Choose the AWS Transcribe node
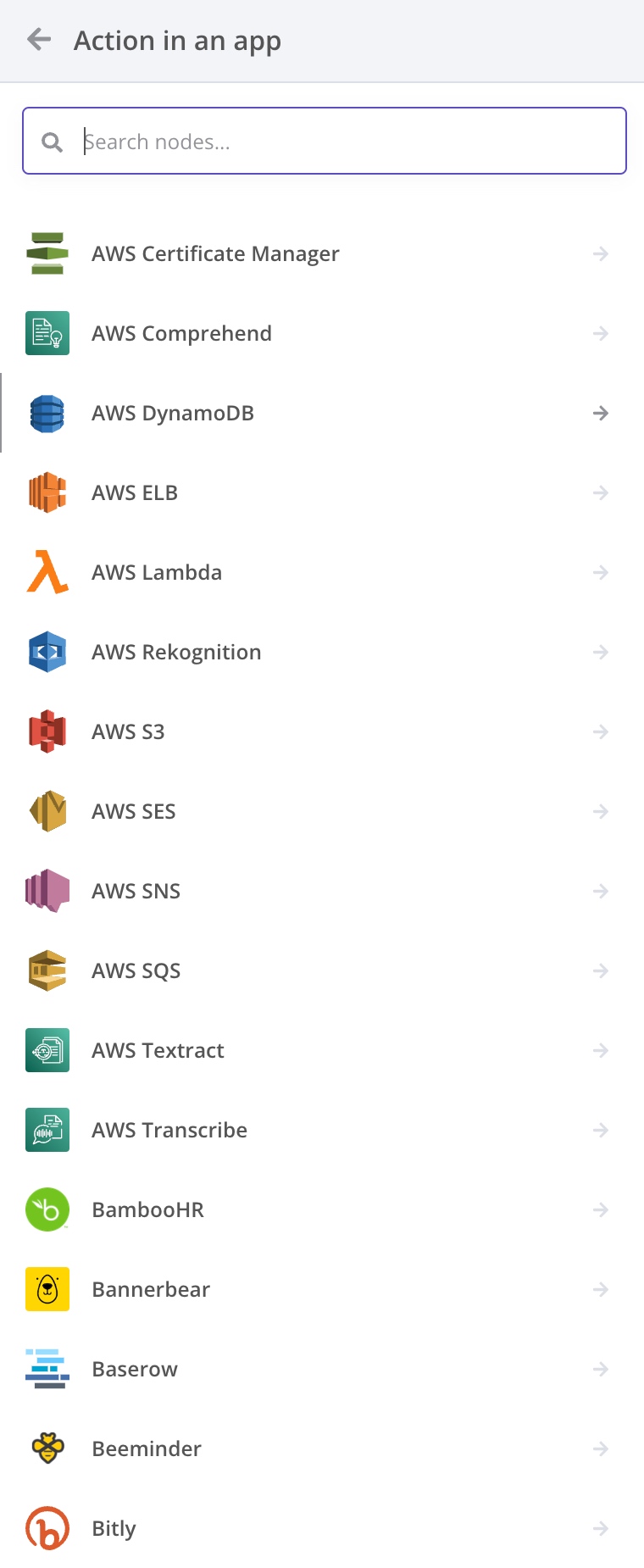 pyautogui.click(x=169, y=1131)
